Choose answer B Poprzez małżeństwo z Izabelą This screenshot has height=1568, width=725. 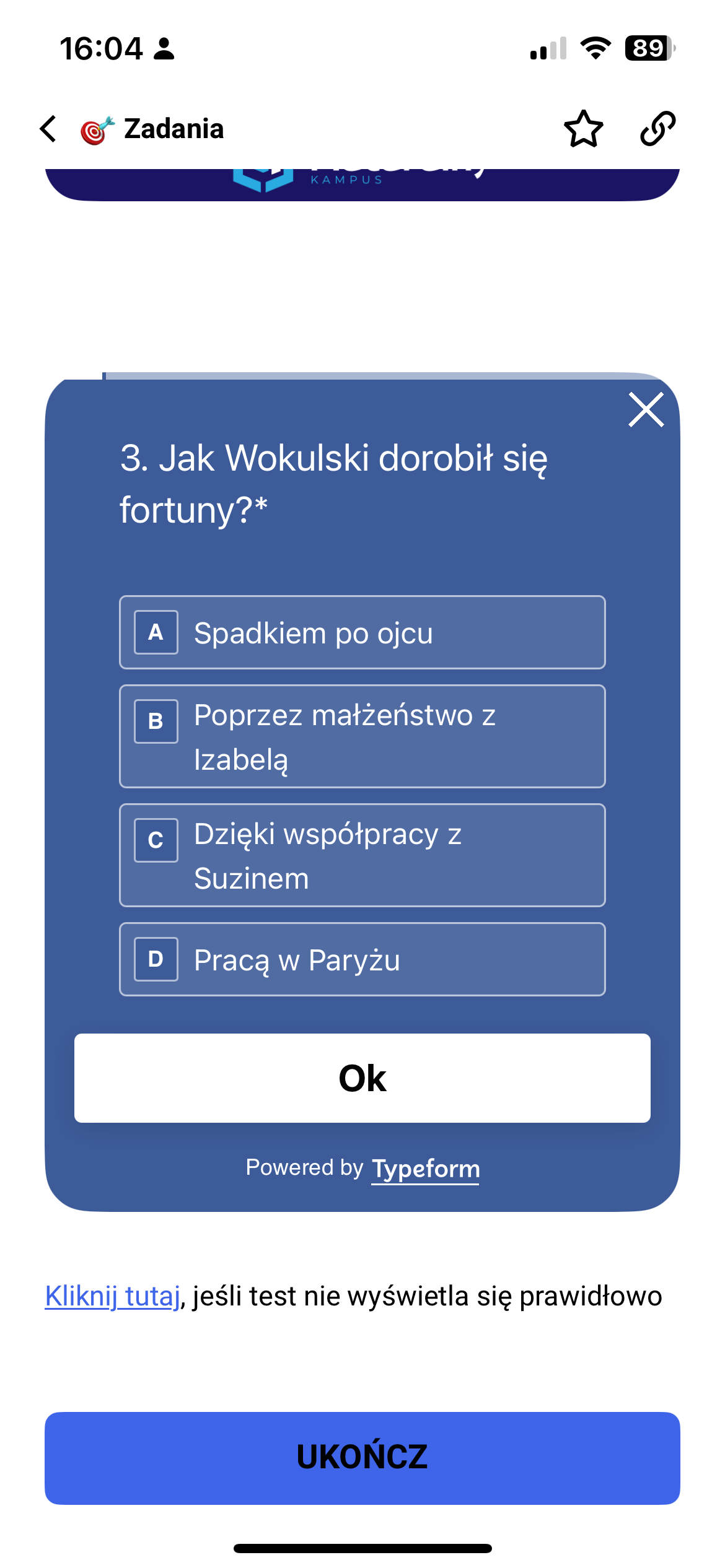click(362, 736)
